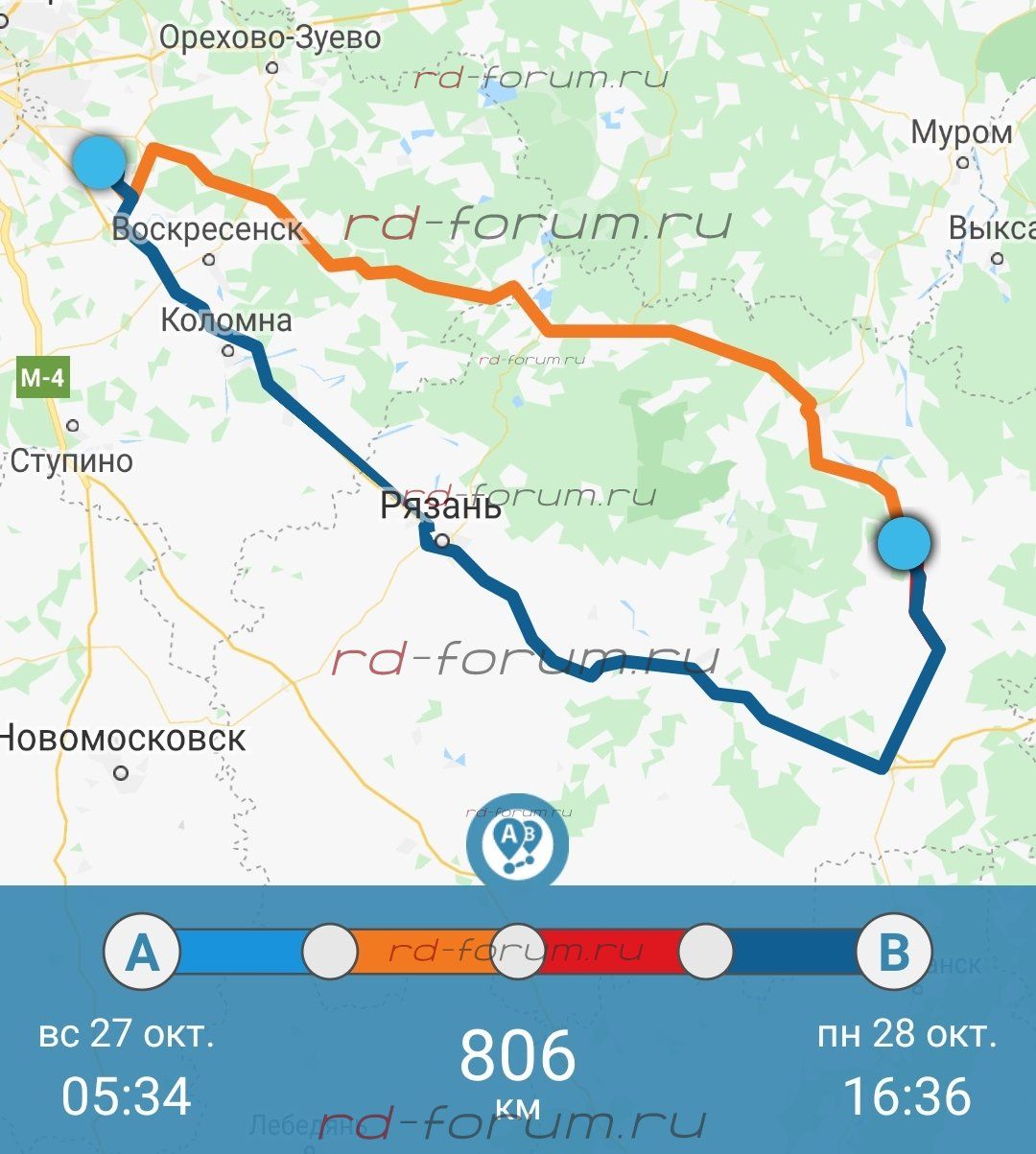
Task: Tap the blue destination marker south of Муром
Action: (x=904, y=542)
